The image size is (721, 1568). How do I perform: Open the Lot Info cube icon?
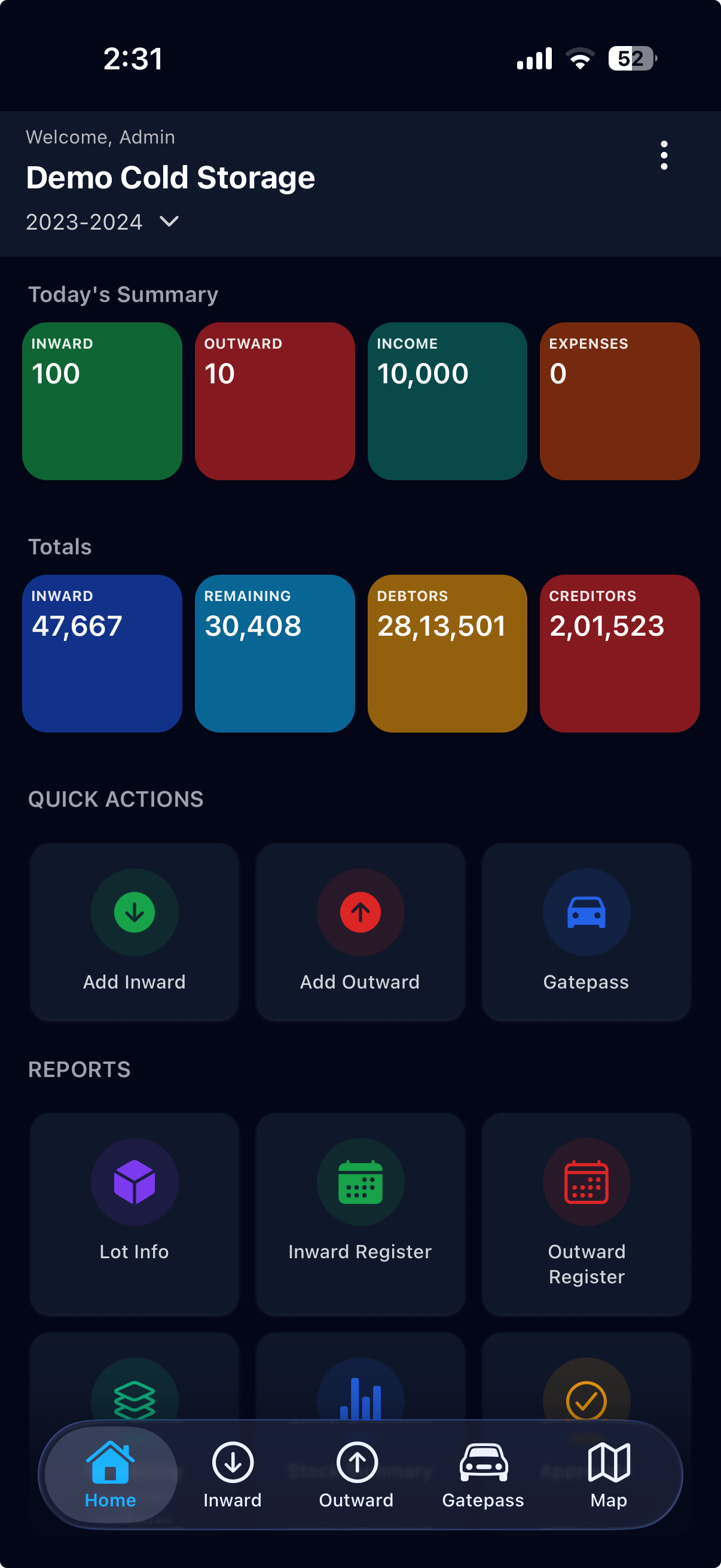click(135, 1181)
